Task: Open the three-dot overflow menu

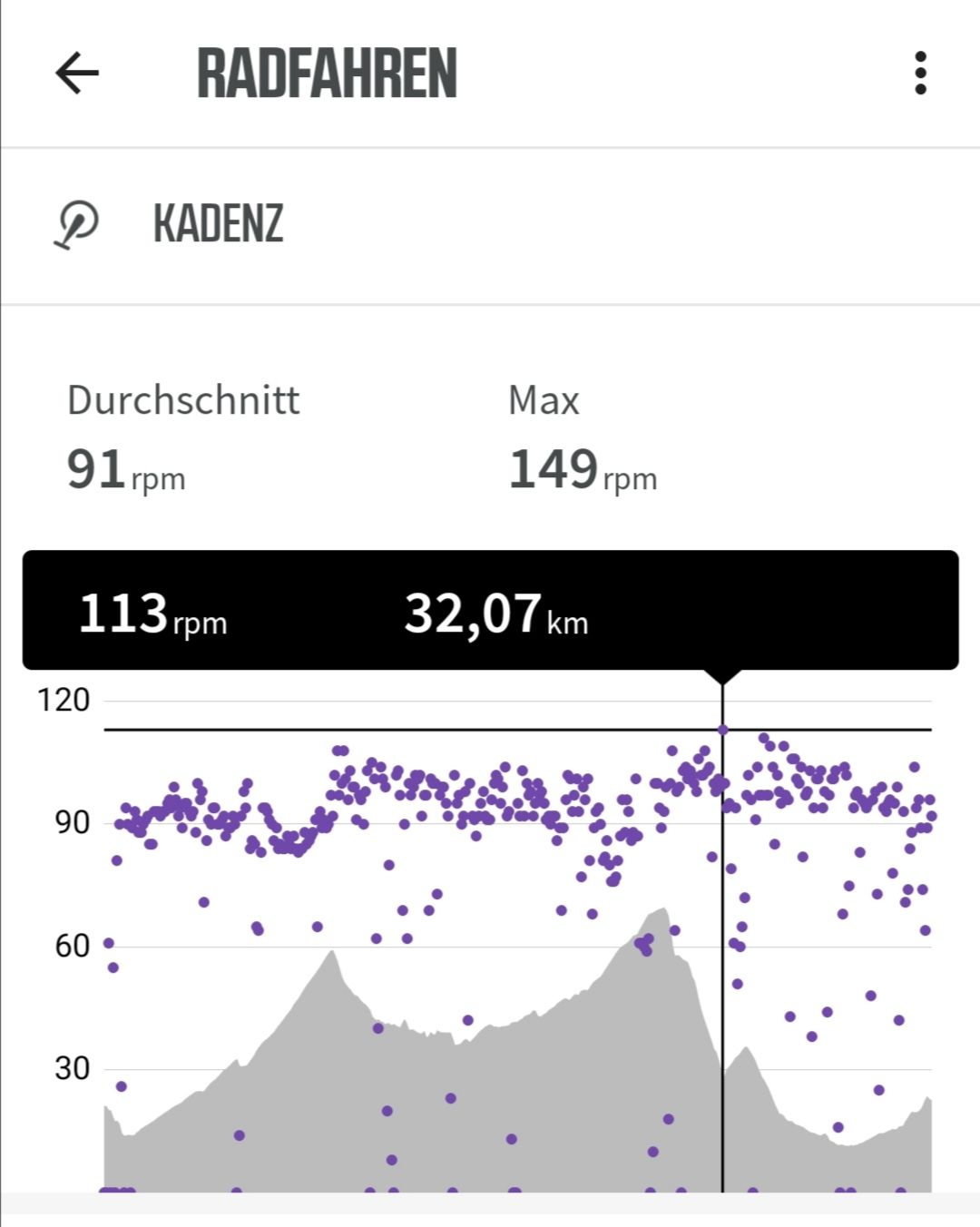Action: coord(920,74)
